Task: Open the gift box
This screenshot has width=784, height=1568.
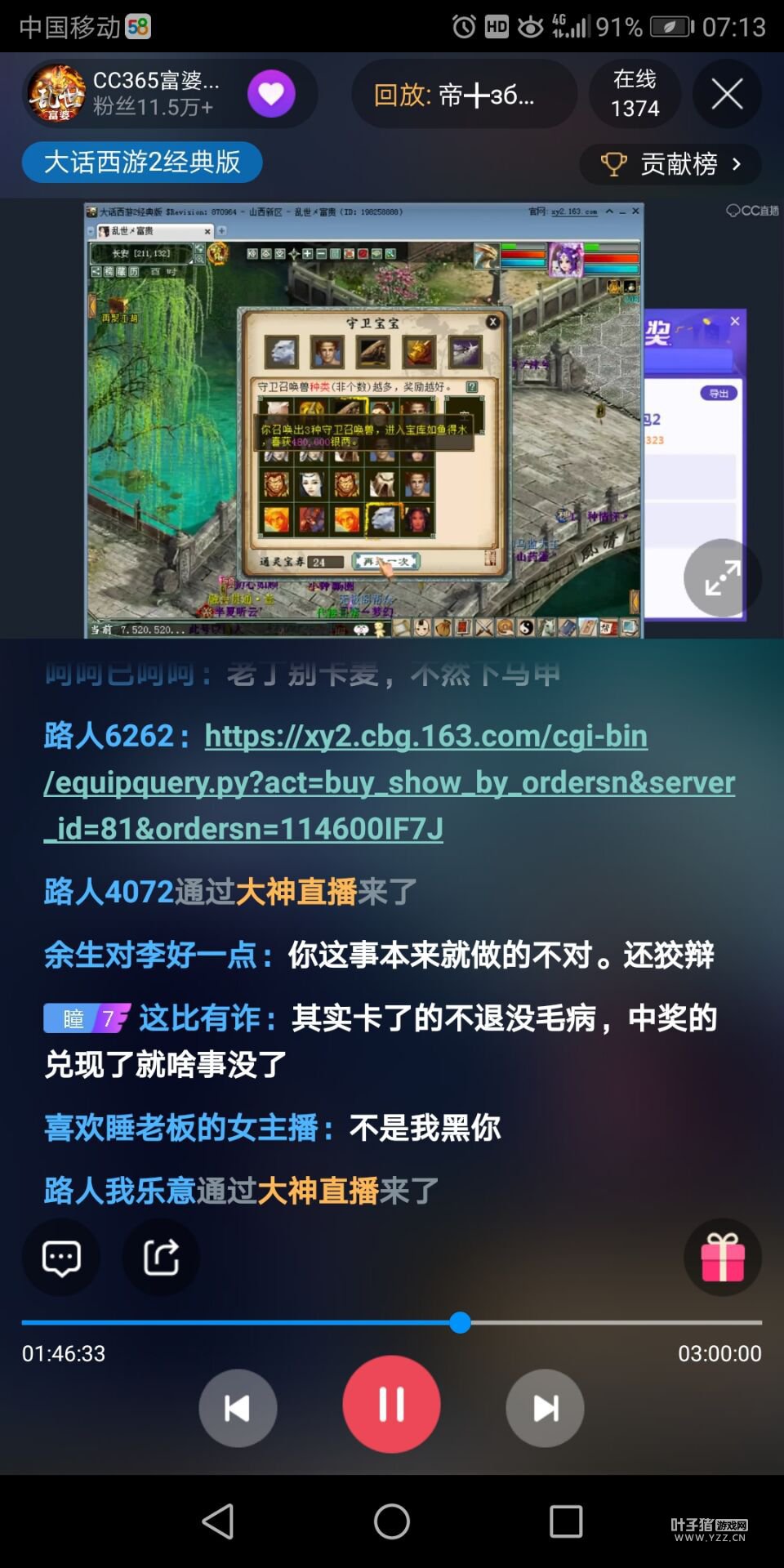Action: tap(722, 1258)
